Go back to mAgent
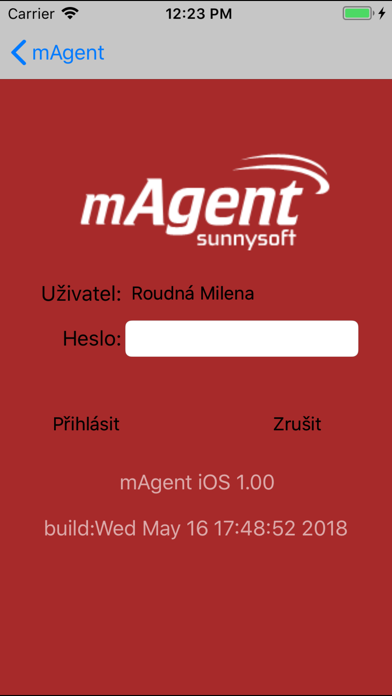392x696 pixels. [58, 53]
